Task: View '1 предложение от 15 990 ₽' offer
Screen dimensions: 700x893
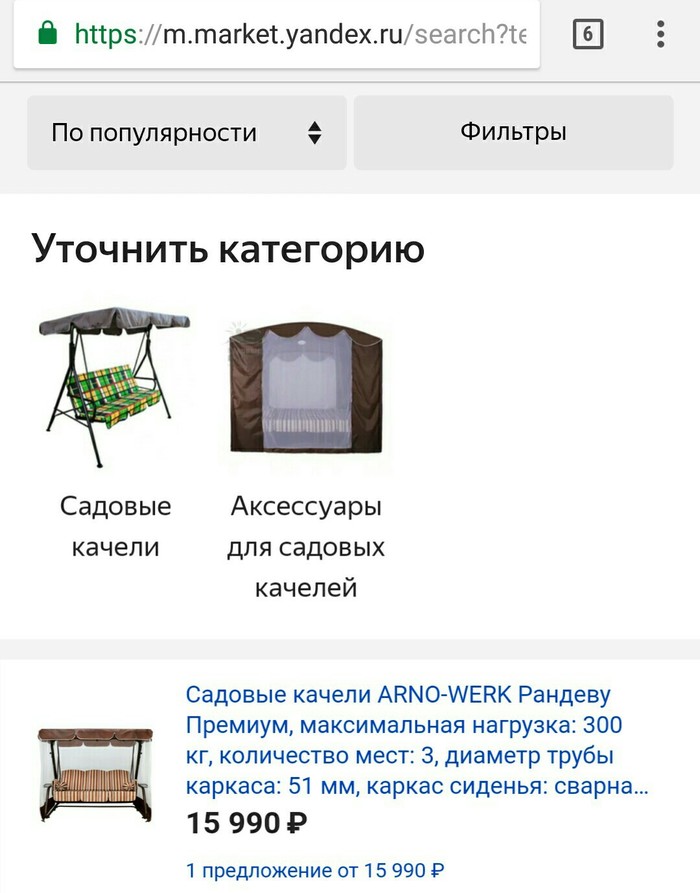Action: [x=316, y=870]
